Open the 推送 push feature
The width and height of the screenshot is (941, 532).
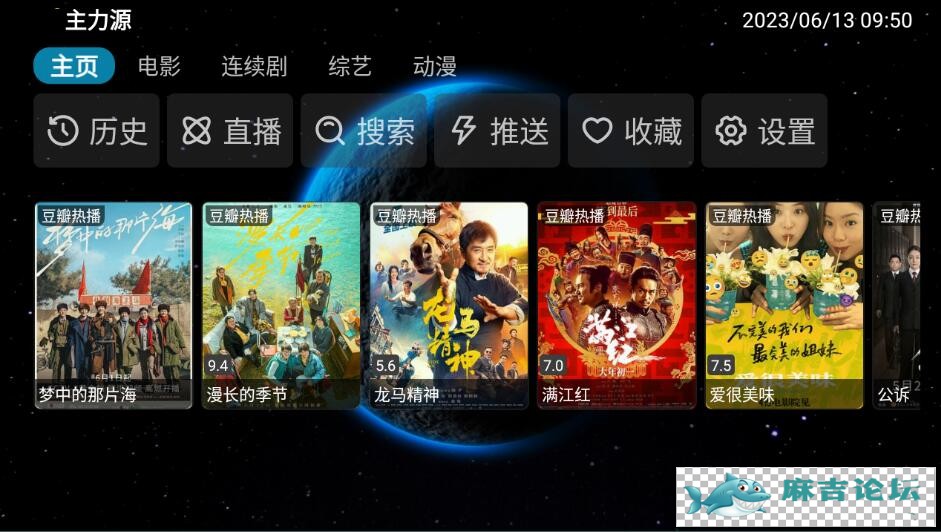pyautogui.click(x=498, y=131)
